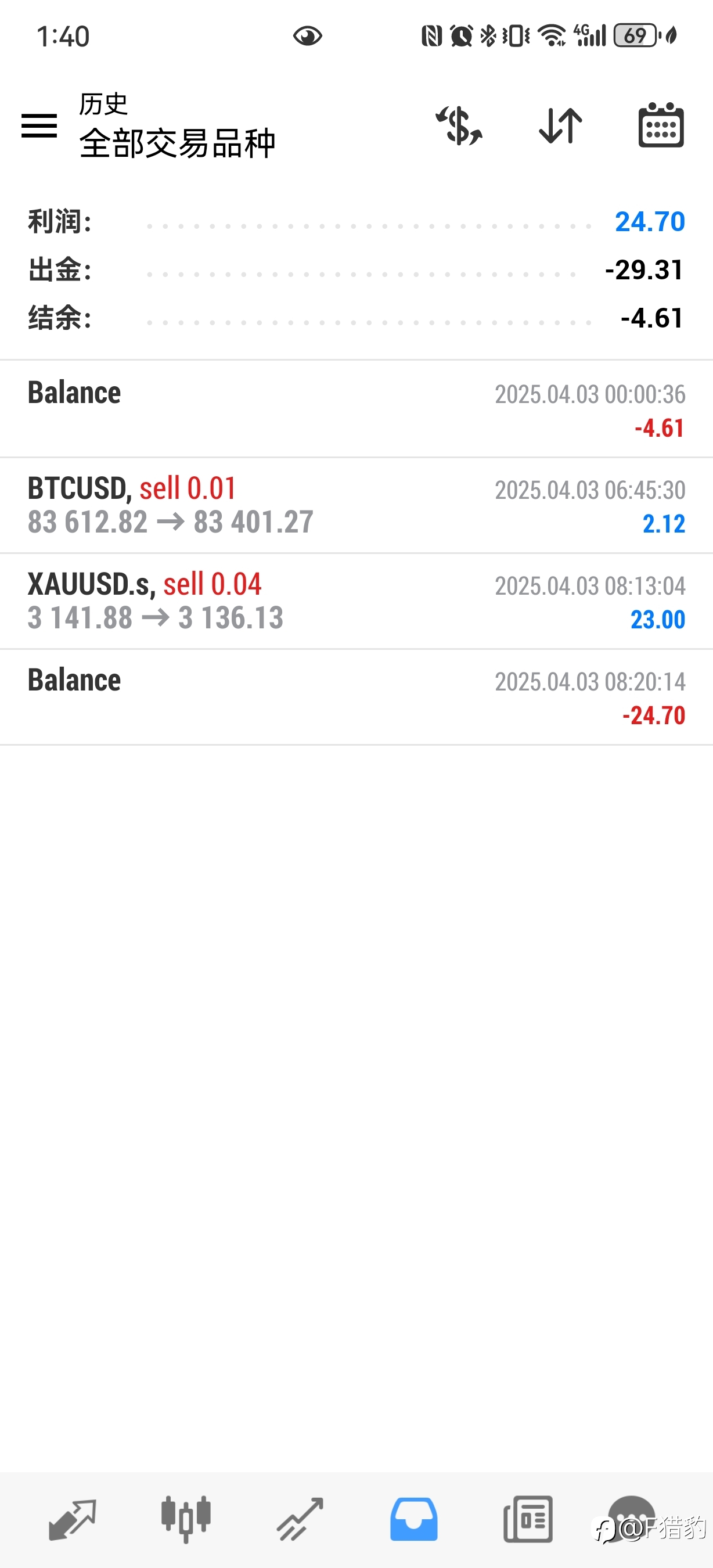Open the calendar date range picker
Image resolution: width=713 pixels, height=1568 pixels.
[x=661, y=125]
